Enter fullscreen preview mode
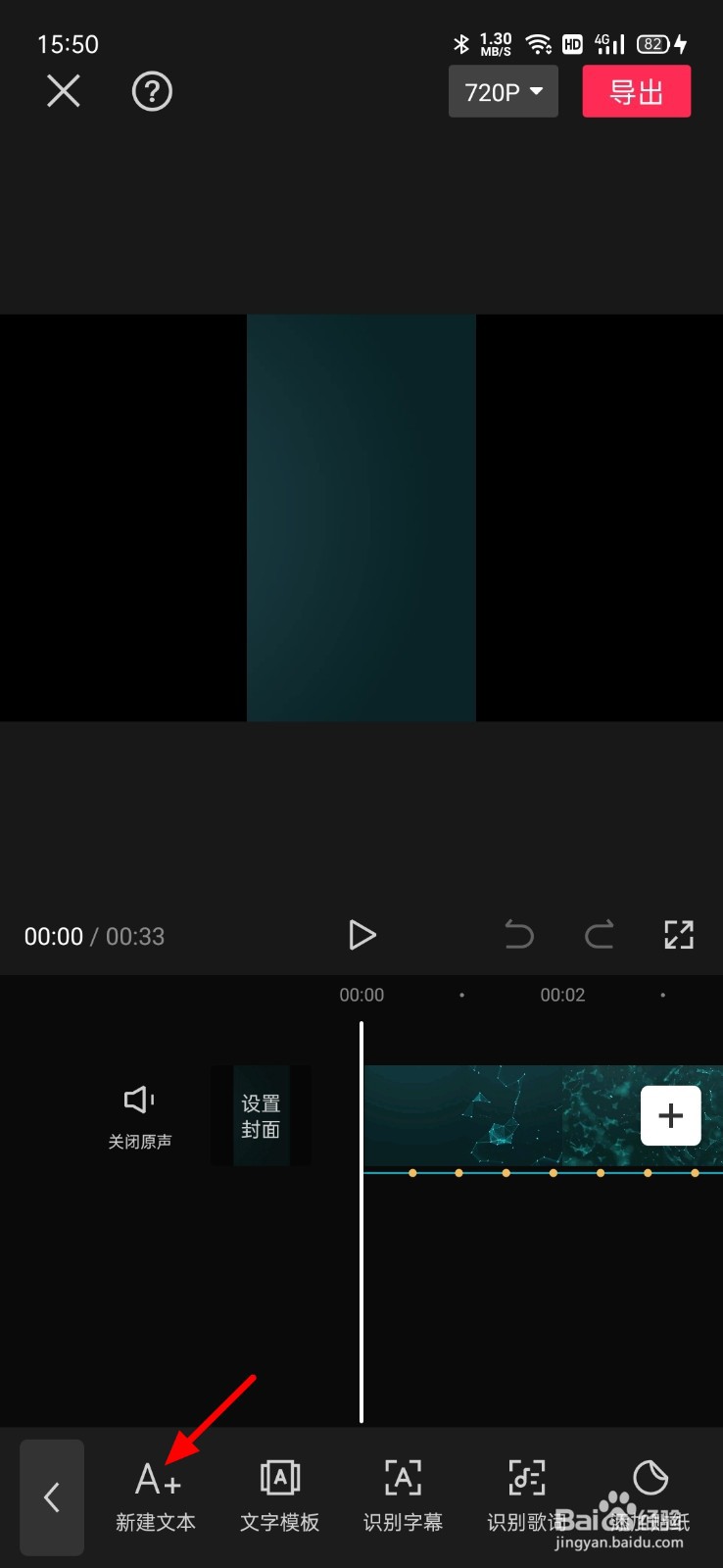The image size is (723, 1568). coord(679,935)
